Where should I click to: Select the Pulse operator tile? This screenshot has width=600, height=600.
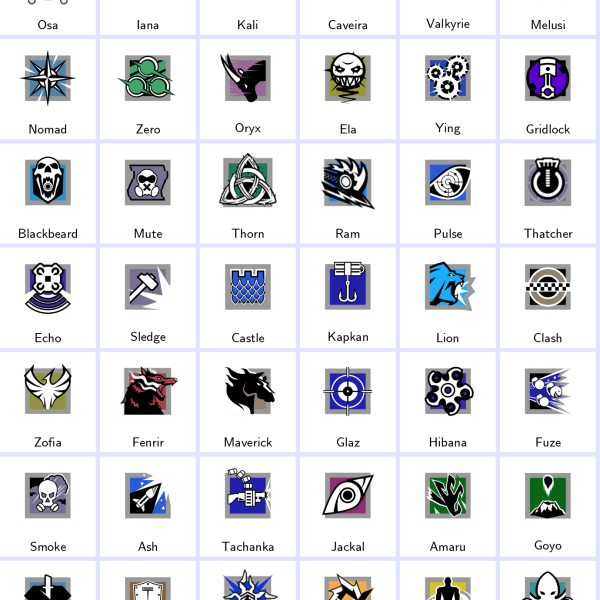448,192
